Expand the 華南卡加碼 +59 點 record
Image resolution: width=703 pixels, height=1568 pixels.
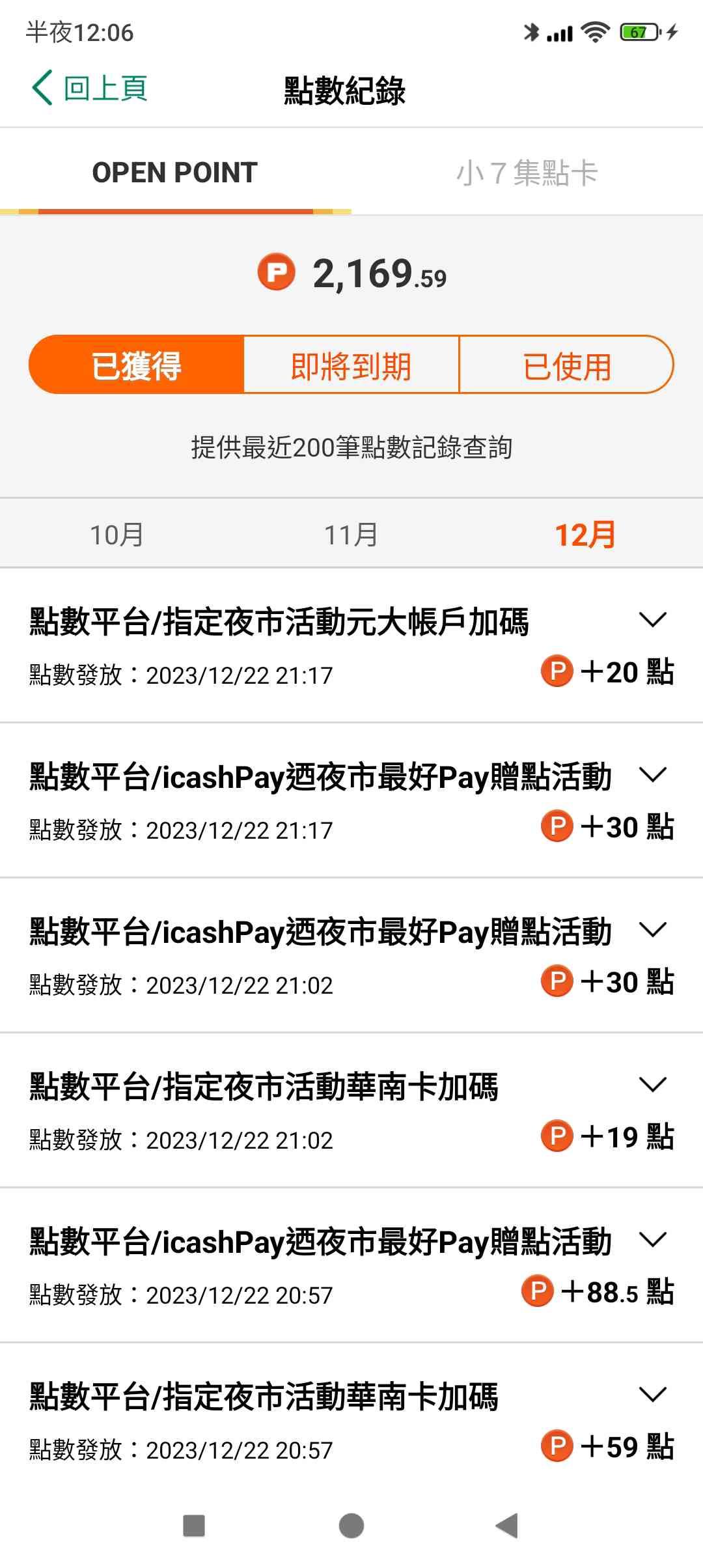point(653,1395)
